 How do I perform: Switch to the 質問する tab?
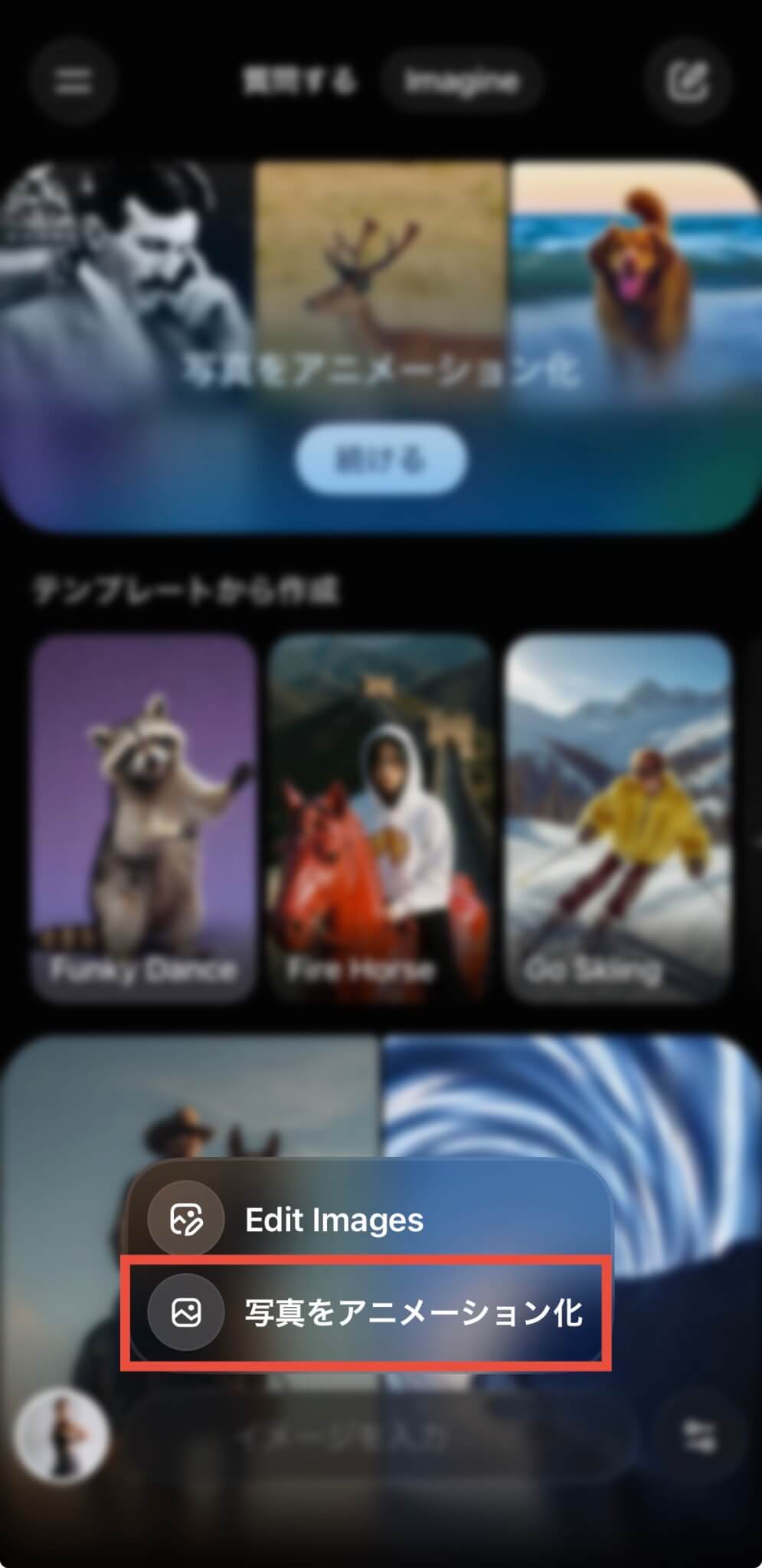tap(299, 81)
